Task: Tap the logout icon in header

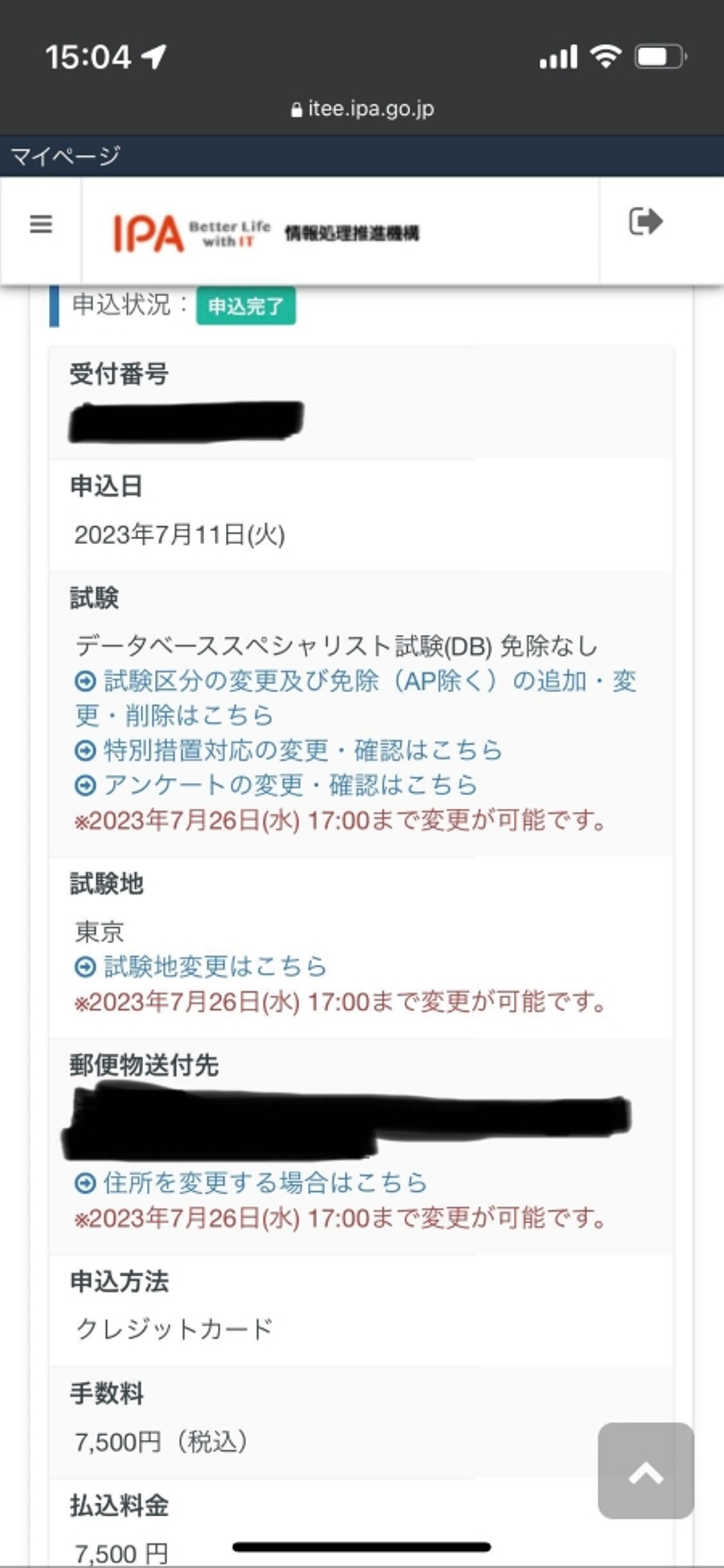Action: (x=645, y=221)
